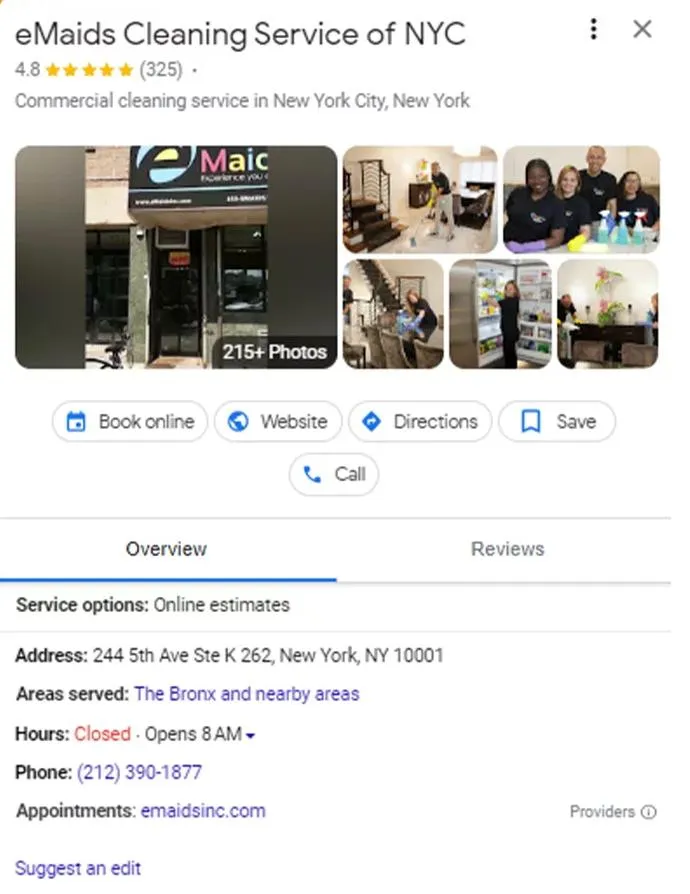
Task: Close the eMaids business panel
Action: (642, 29)
